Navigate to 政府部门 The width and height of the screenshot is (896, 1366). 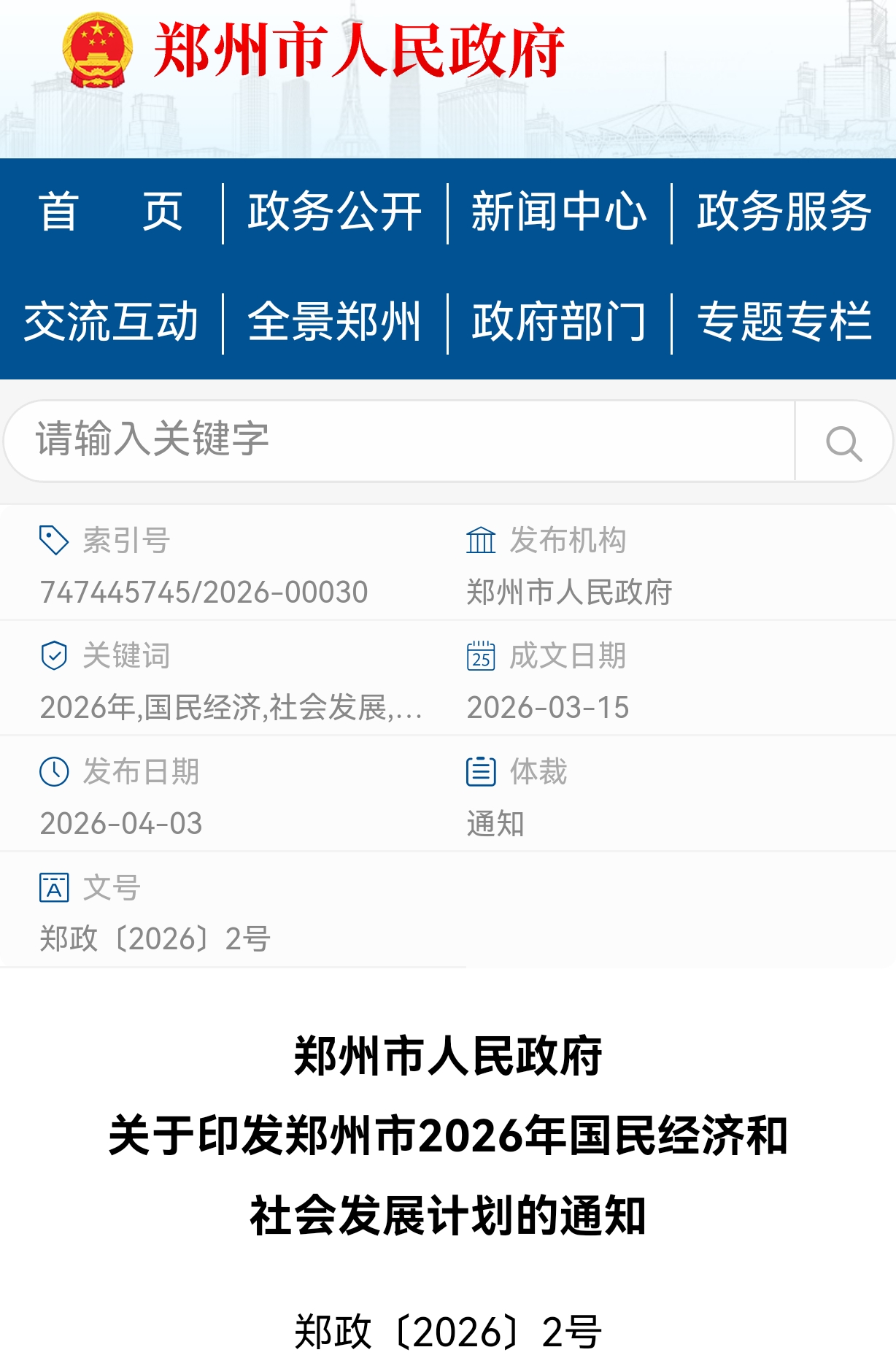pos(559,322)
